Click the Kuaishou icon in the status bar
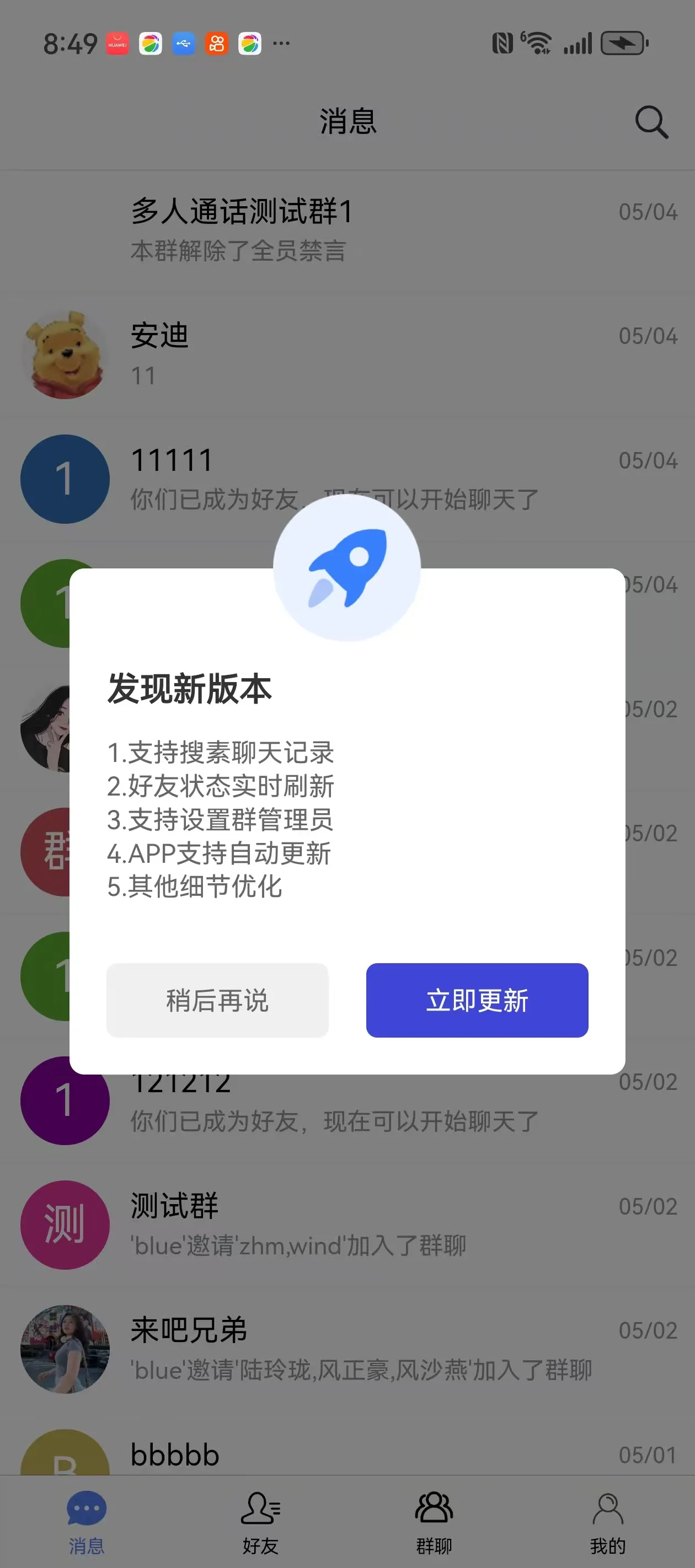Image resolution: width=695 pixels, height=1568 pixels. click(x=216, y=42)
